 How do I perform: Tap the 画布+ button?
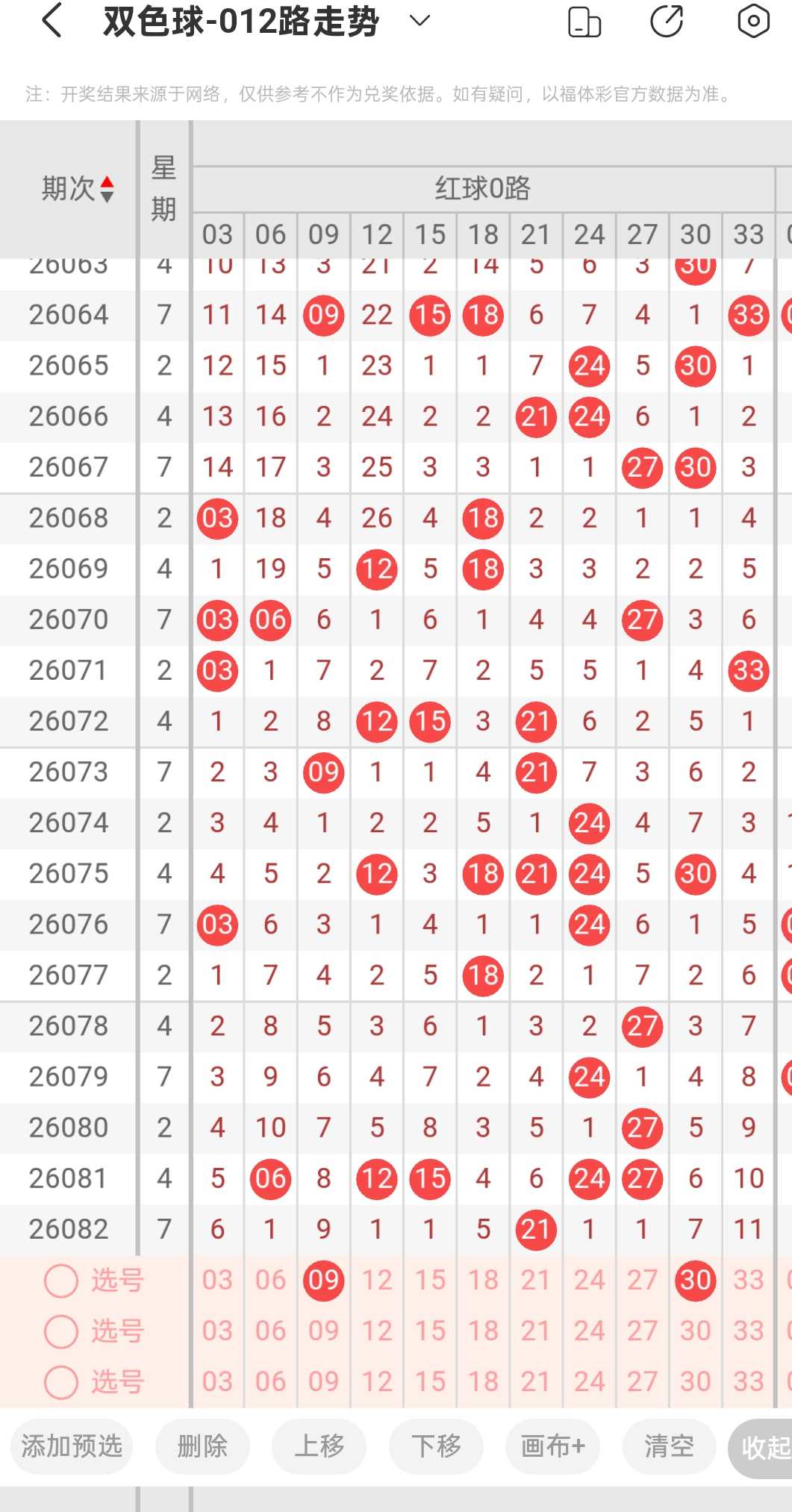552,1446
